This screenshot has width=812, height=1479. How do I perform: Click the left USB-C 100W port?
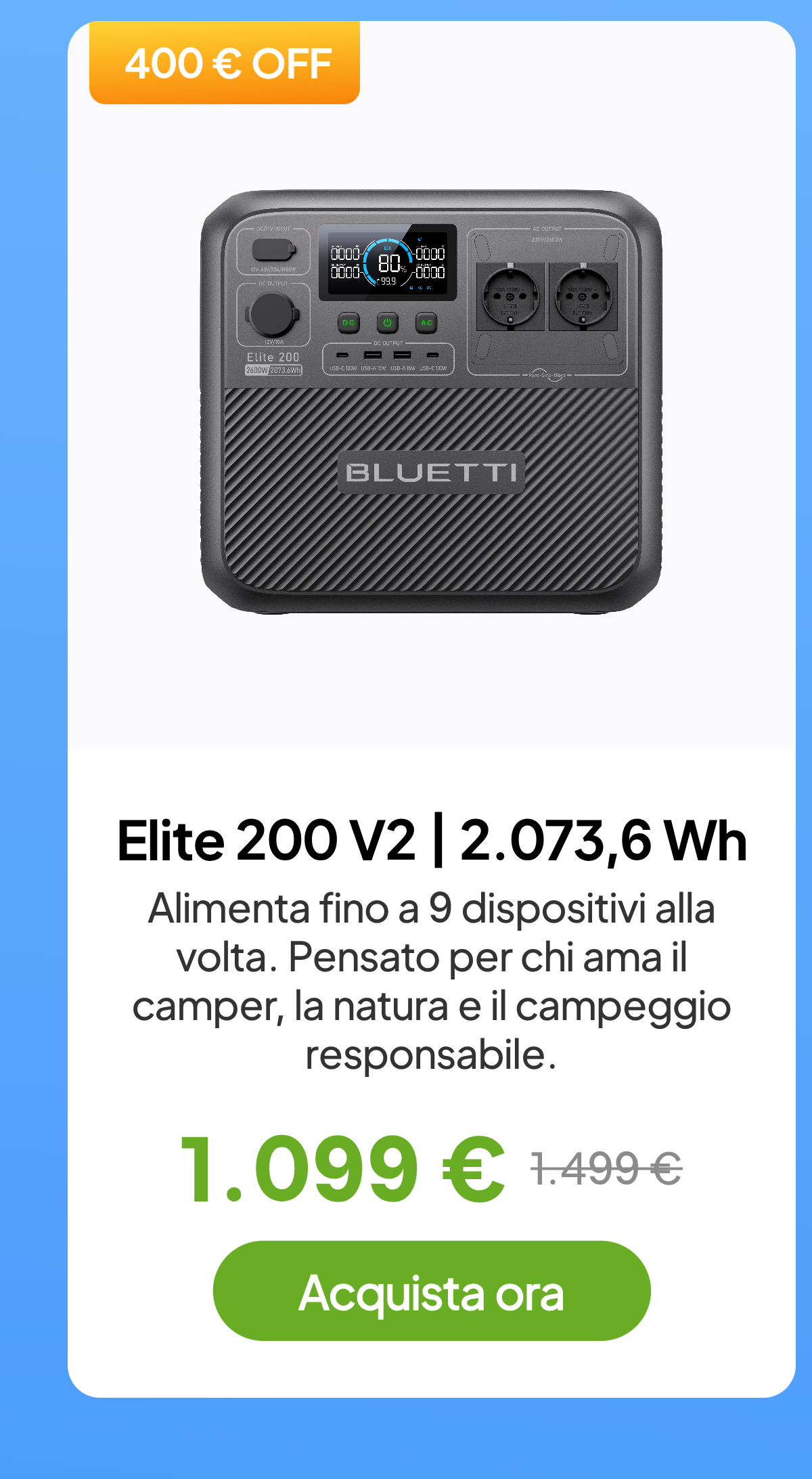[x=342, y=355]
